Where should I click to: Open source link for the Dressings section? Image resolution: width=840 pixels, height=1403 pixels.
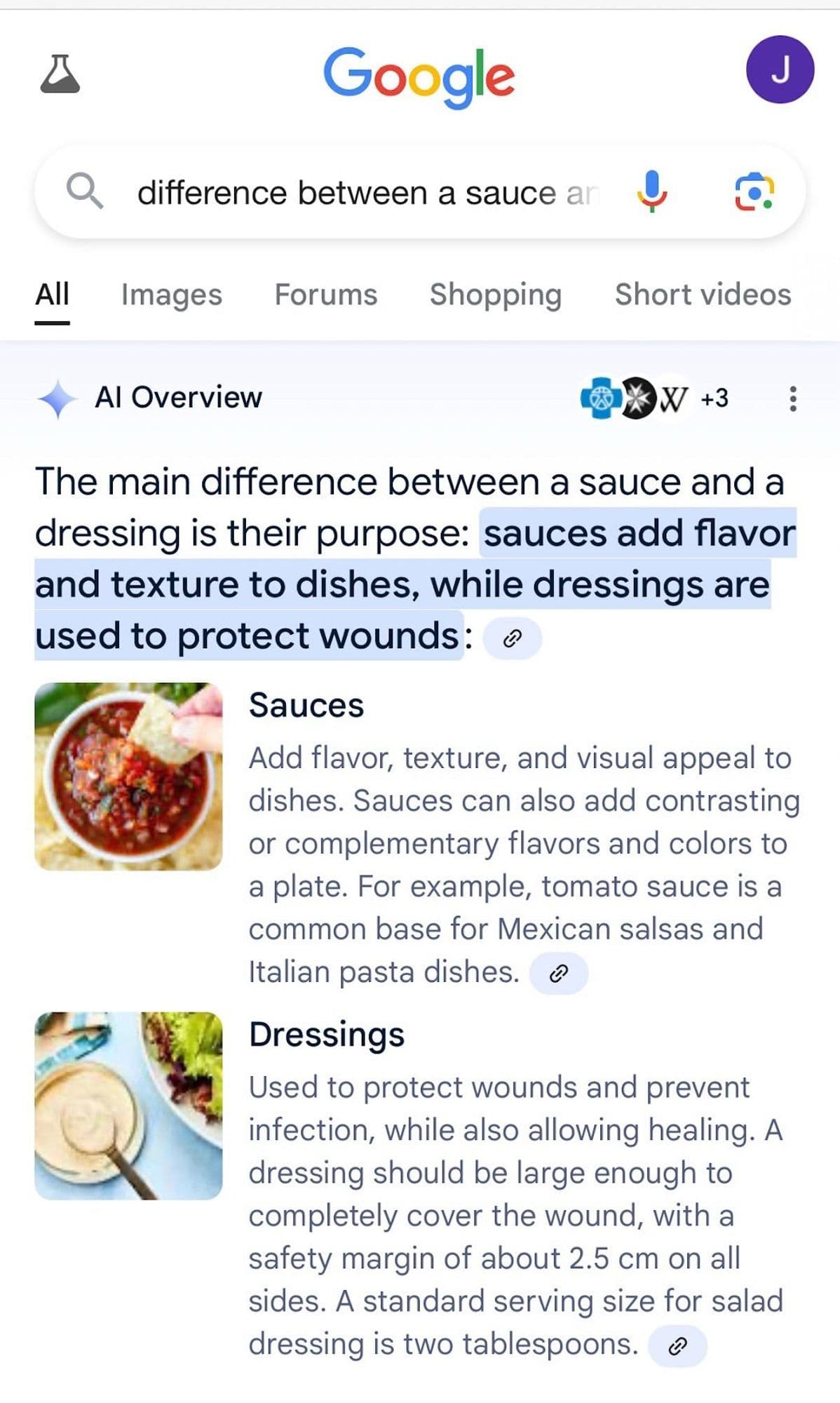coord(677,1346)
